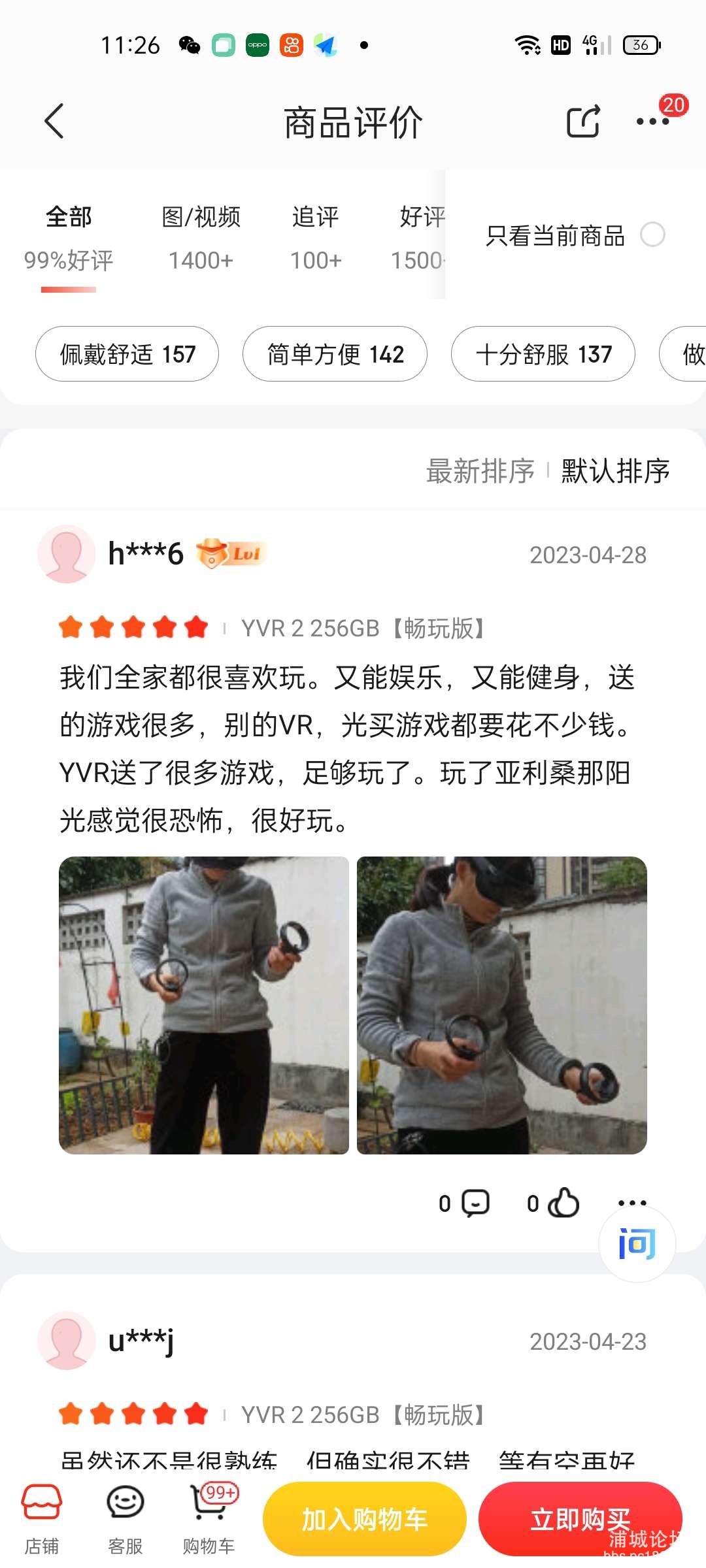Enable 只看当前商品 filter
The width and height of the screenshot is (706, 1568).
(x=652, y=235)
